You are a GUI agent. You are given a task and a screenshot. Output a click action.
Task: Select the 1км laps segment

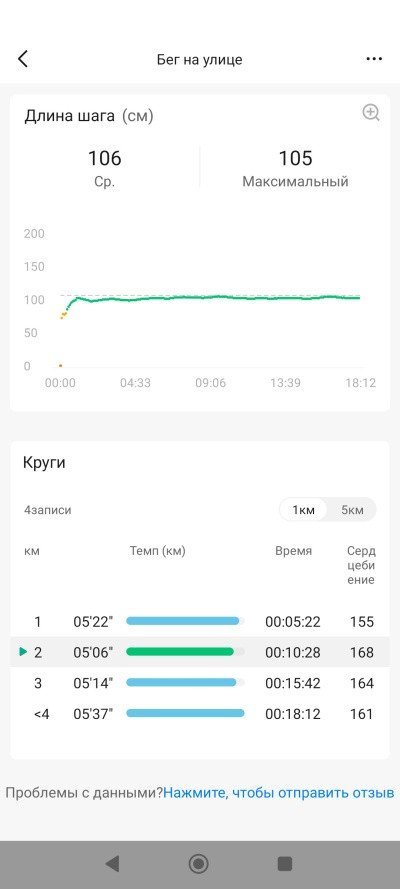[x=303, y=510]
